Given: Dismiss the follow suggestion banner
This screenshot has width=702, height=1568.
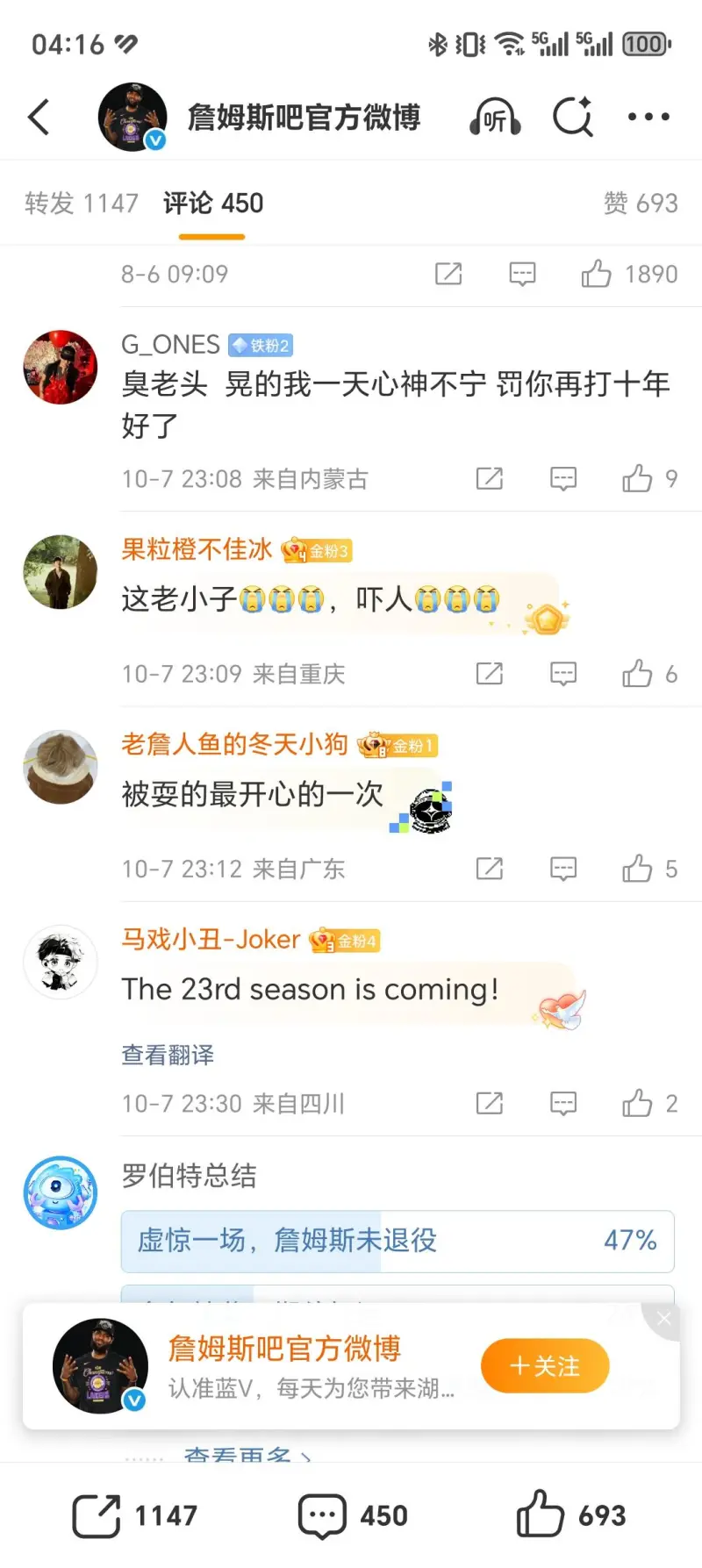Looking at the screenshot, I should [x=664, y=1318].
